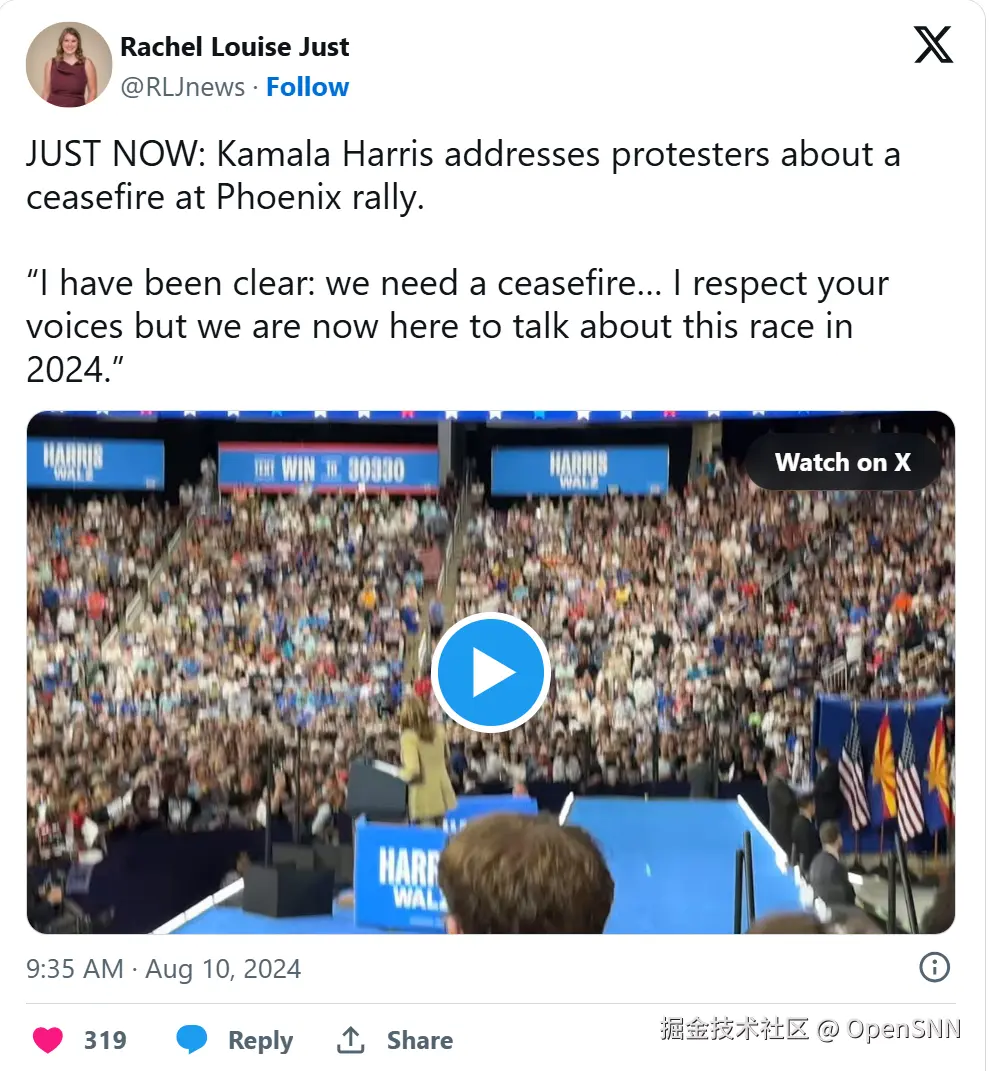Open the @RLJnews handle
The image size is (989, 1071).
coord(182,87)
